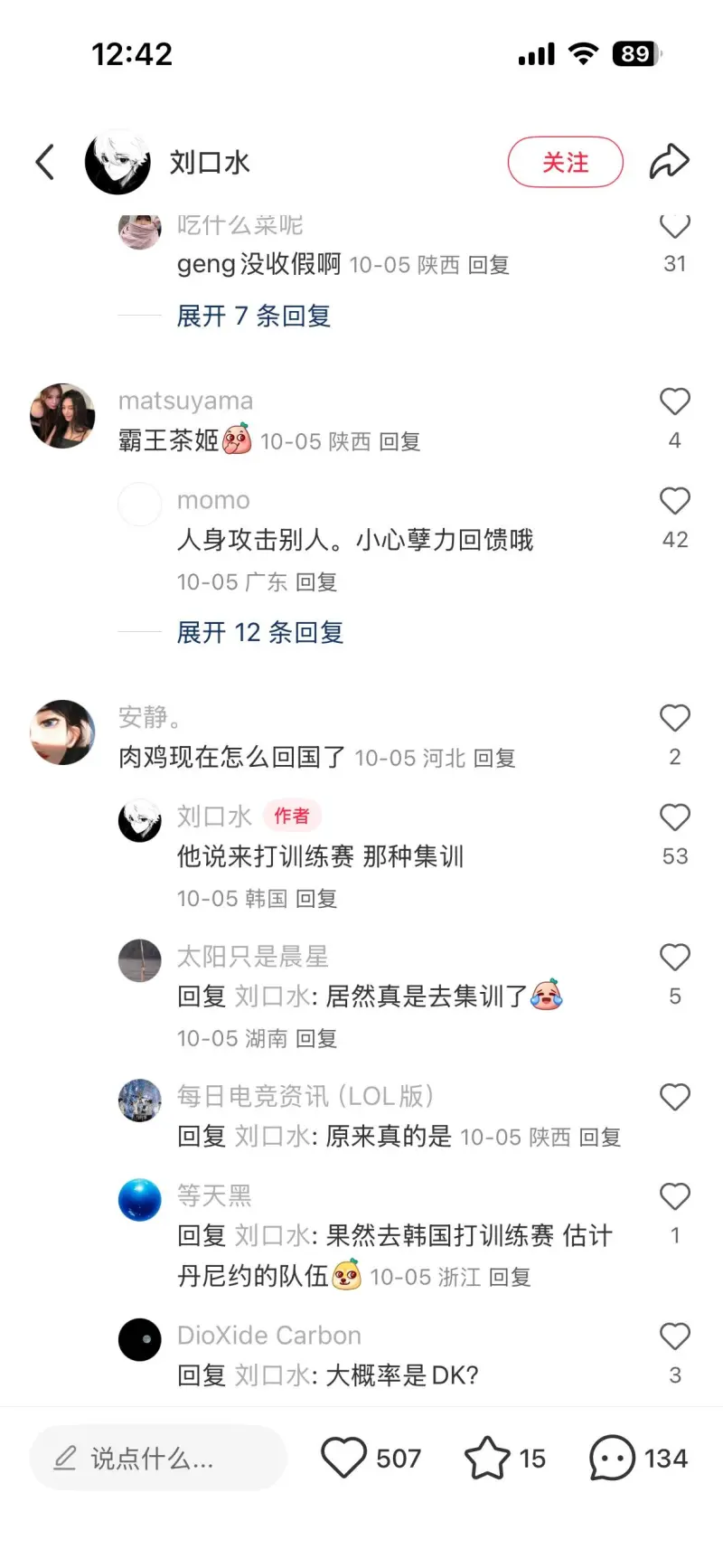The width and height of the screenshot is (723, 1568).
Task: Share this post via arrow icon
Action: pos(669,162)
